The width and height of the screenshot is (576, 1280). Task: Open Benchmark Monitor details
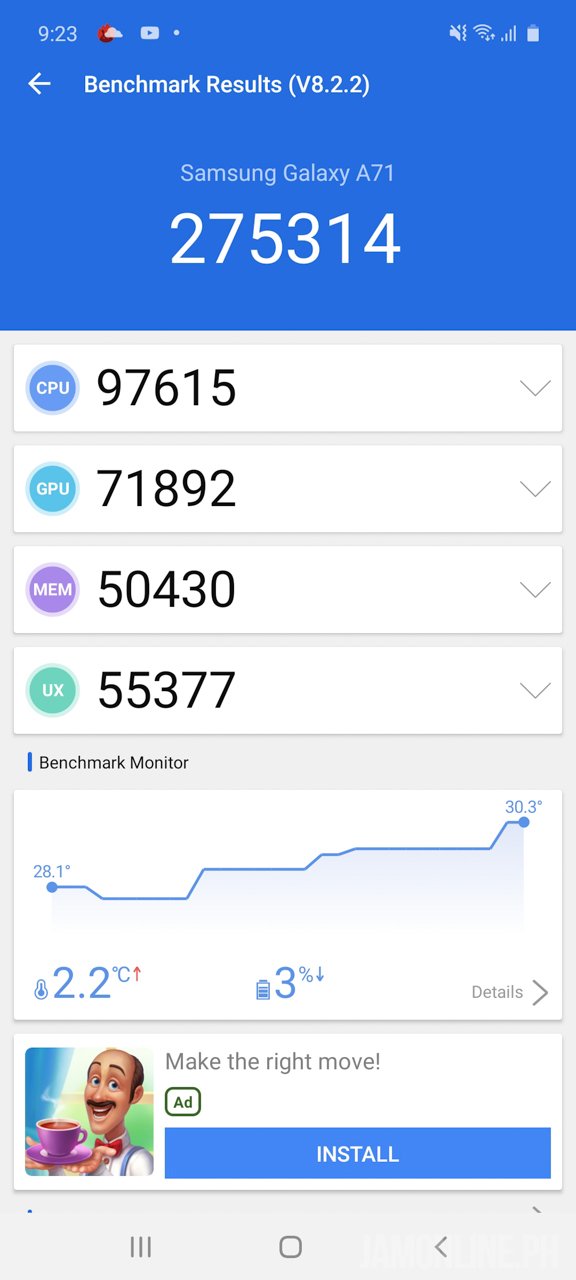510,992
